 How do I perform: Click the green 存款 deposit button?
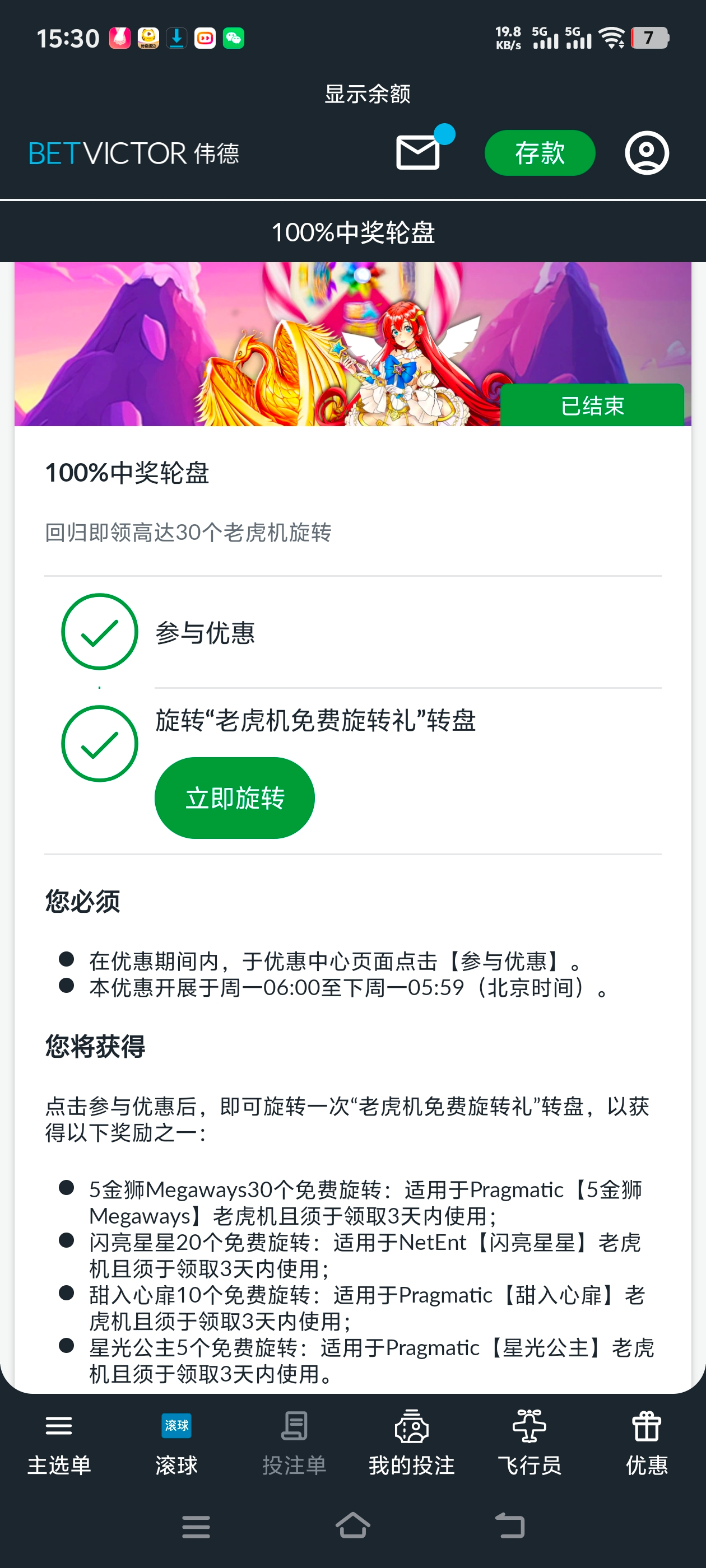click(x=540, y=153)
